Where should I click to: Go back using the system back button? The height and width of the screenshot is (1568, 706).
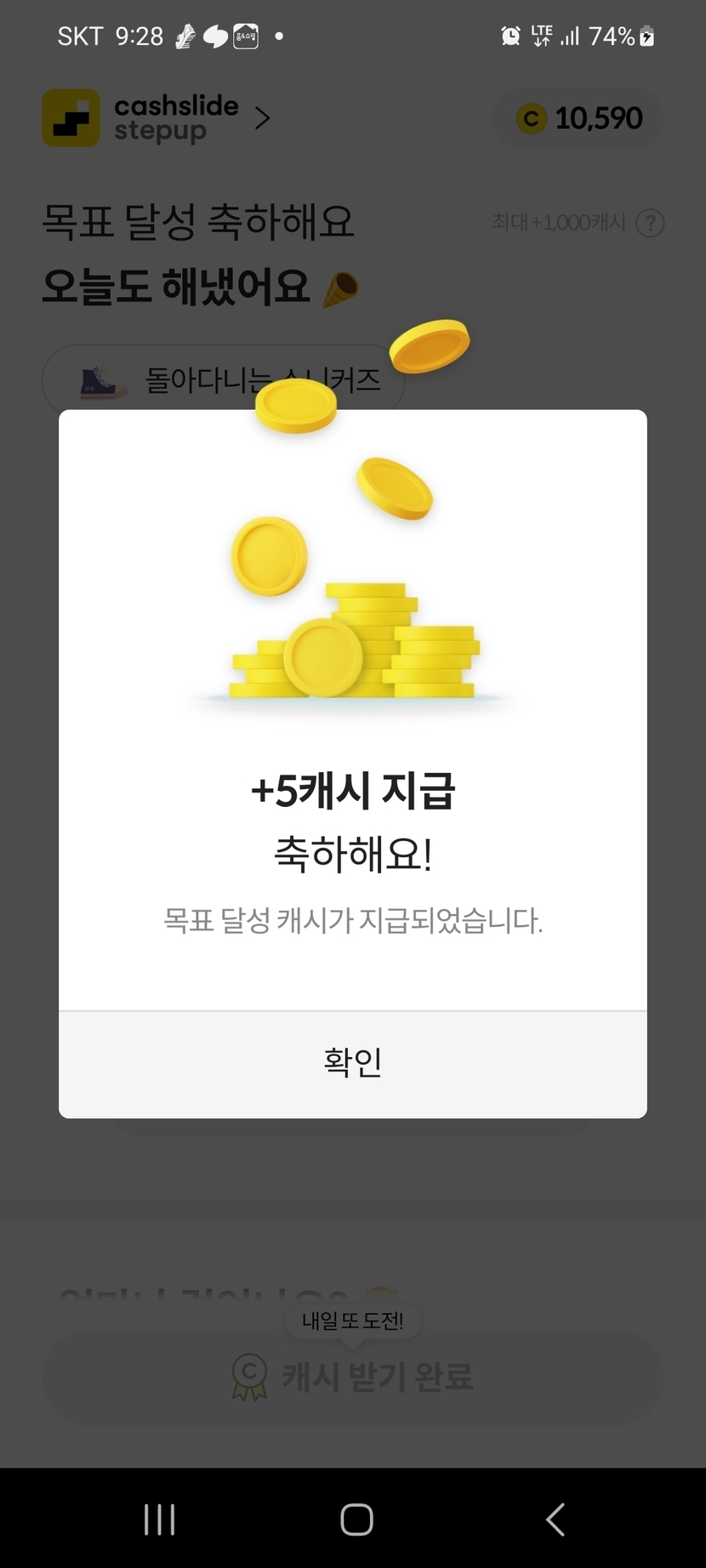pos(555,1519)
